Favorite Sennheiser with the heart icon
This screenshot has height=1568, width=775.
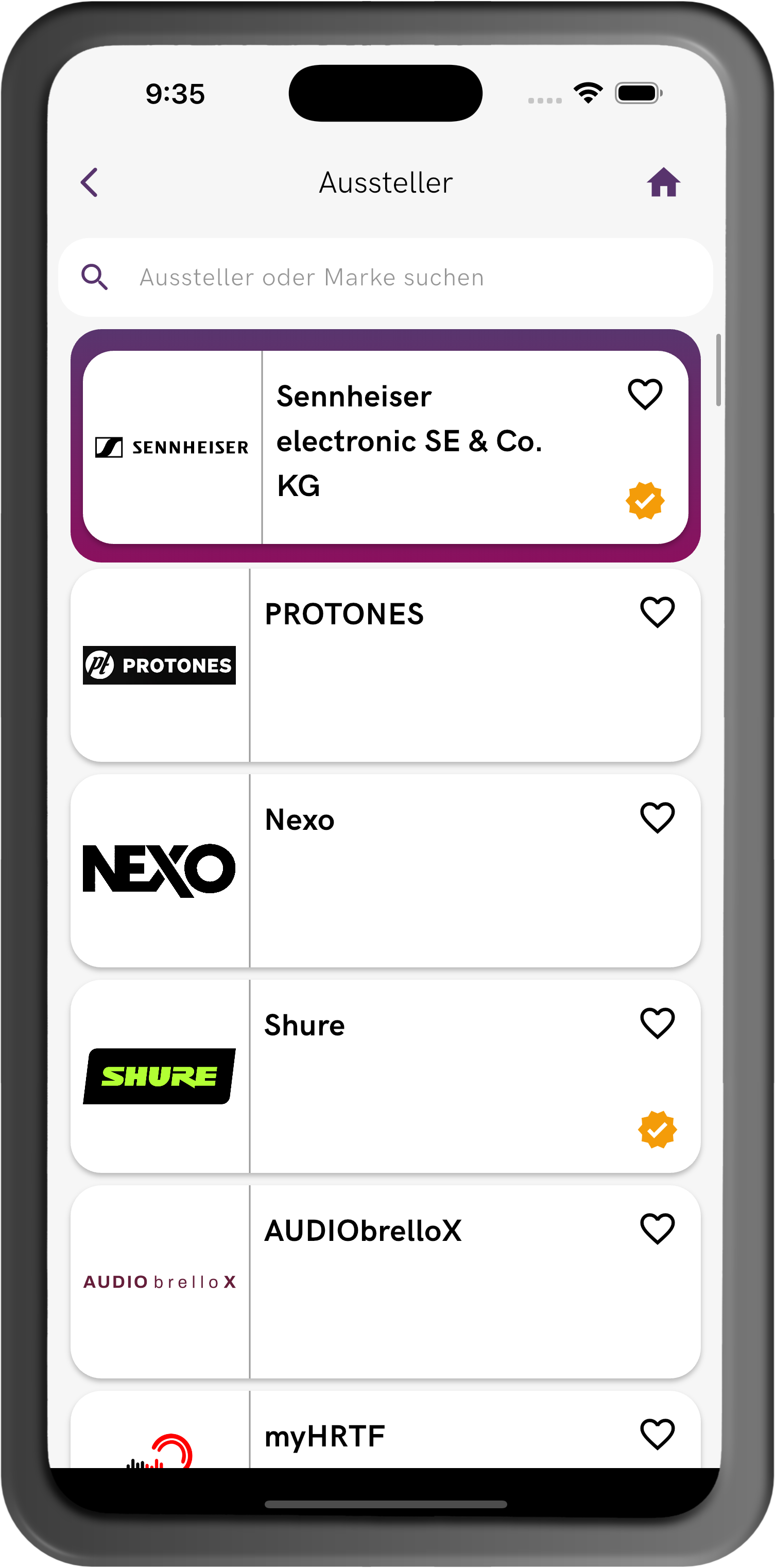pyautogui.click(x=645, y=394)
